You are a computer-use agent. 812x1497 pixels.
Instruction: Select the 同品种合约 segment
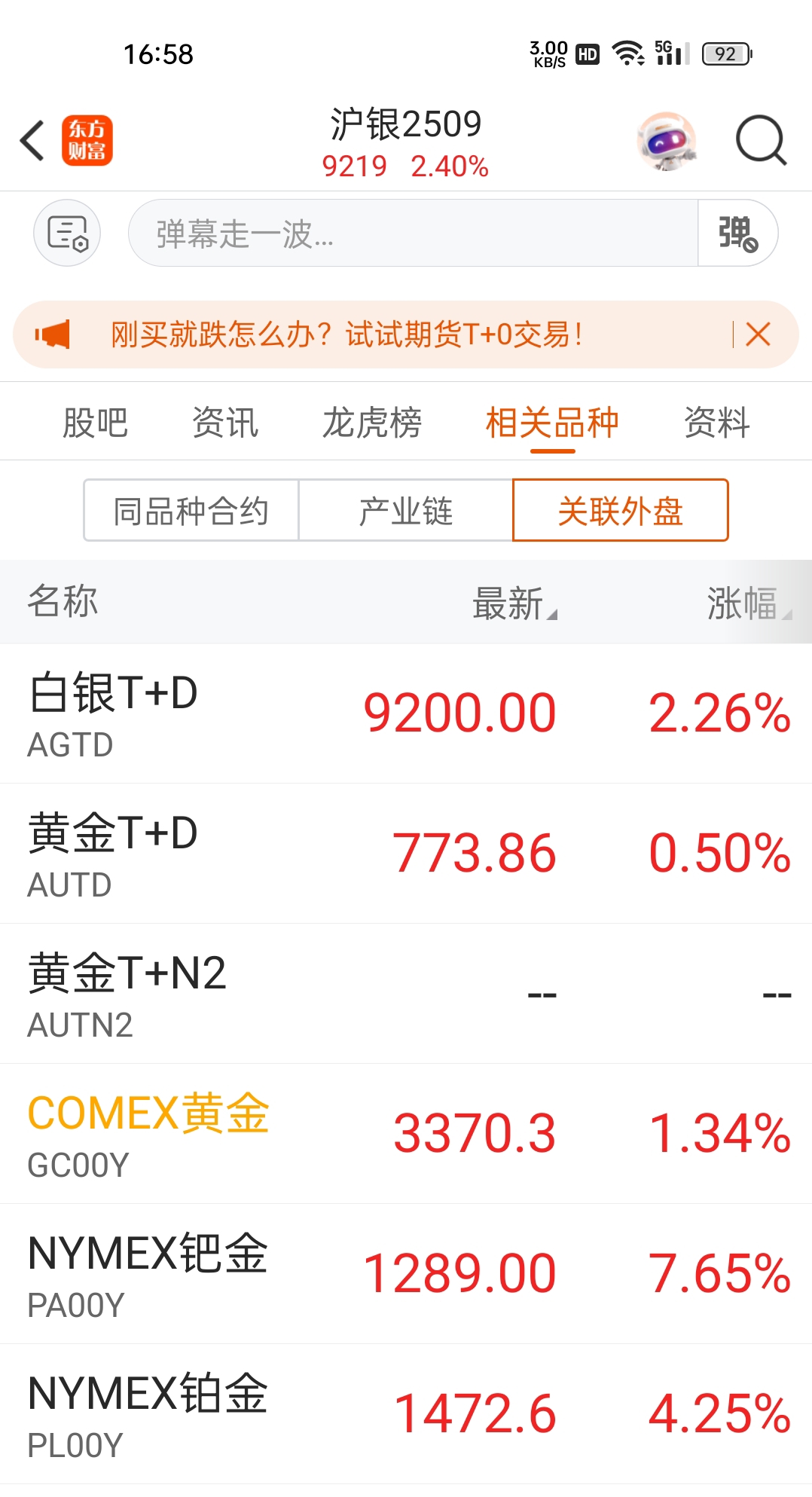(x=191, y=511)
